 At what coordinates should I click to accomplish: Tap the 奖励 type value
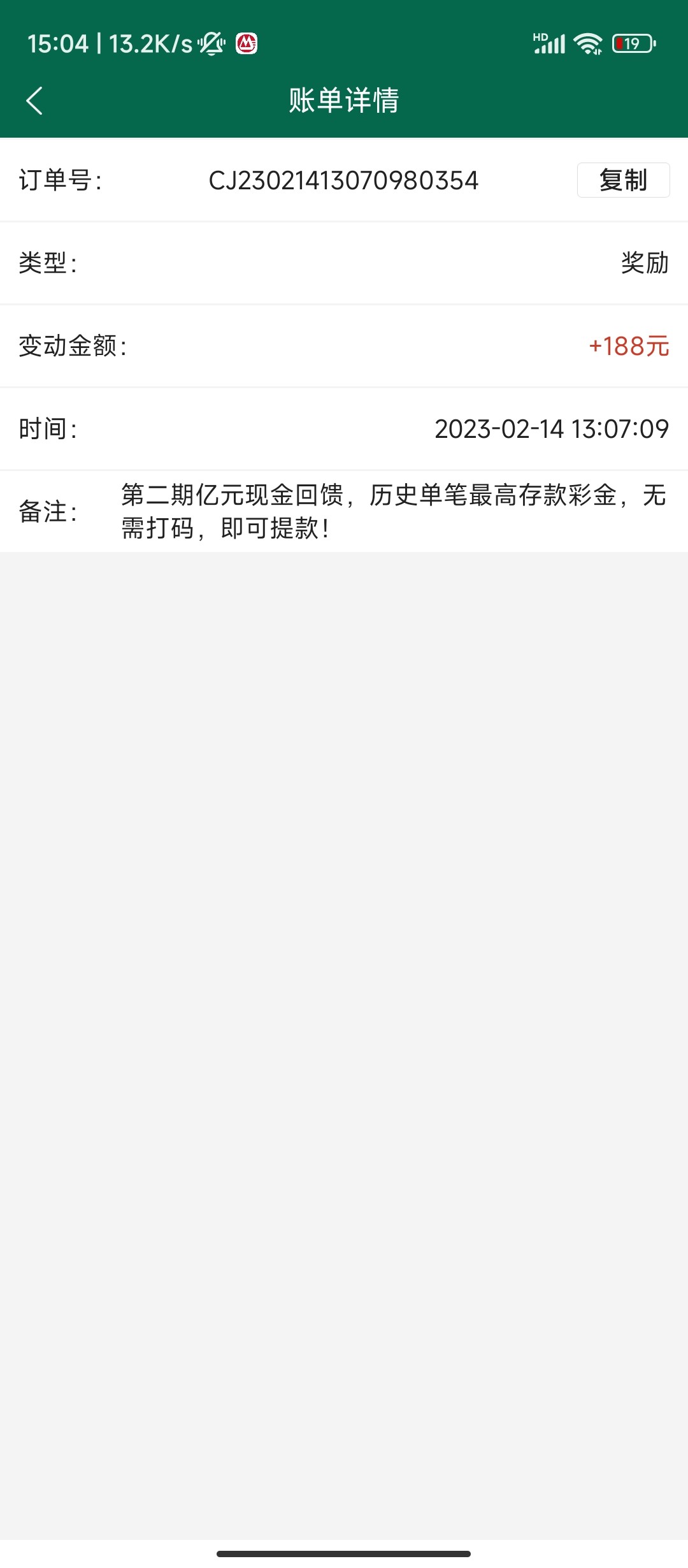(x=644, y=263)
